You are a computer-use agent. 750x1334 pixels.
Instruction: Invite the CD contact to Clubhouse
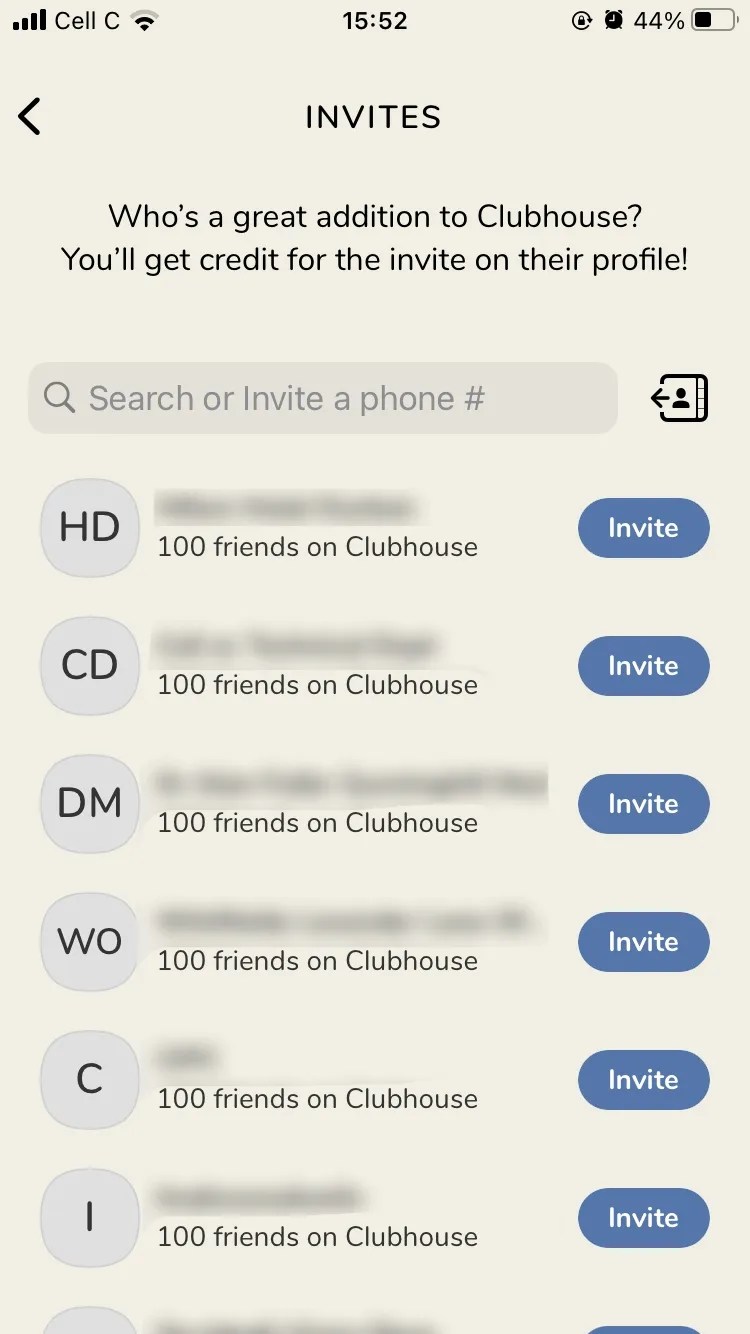643,665
